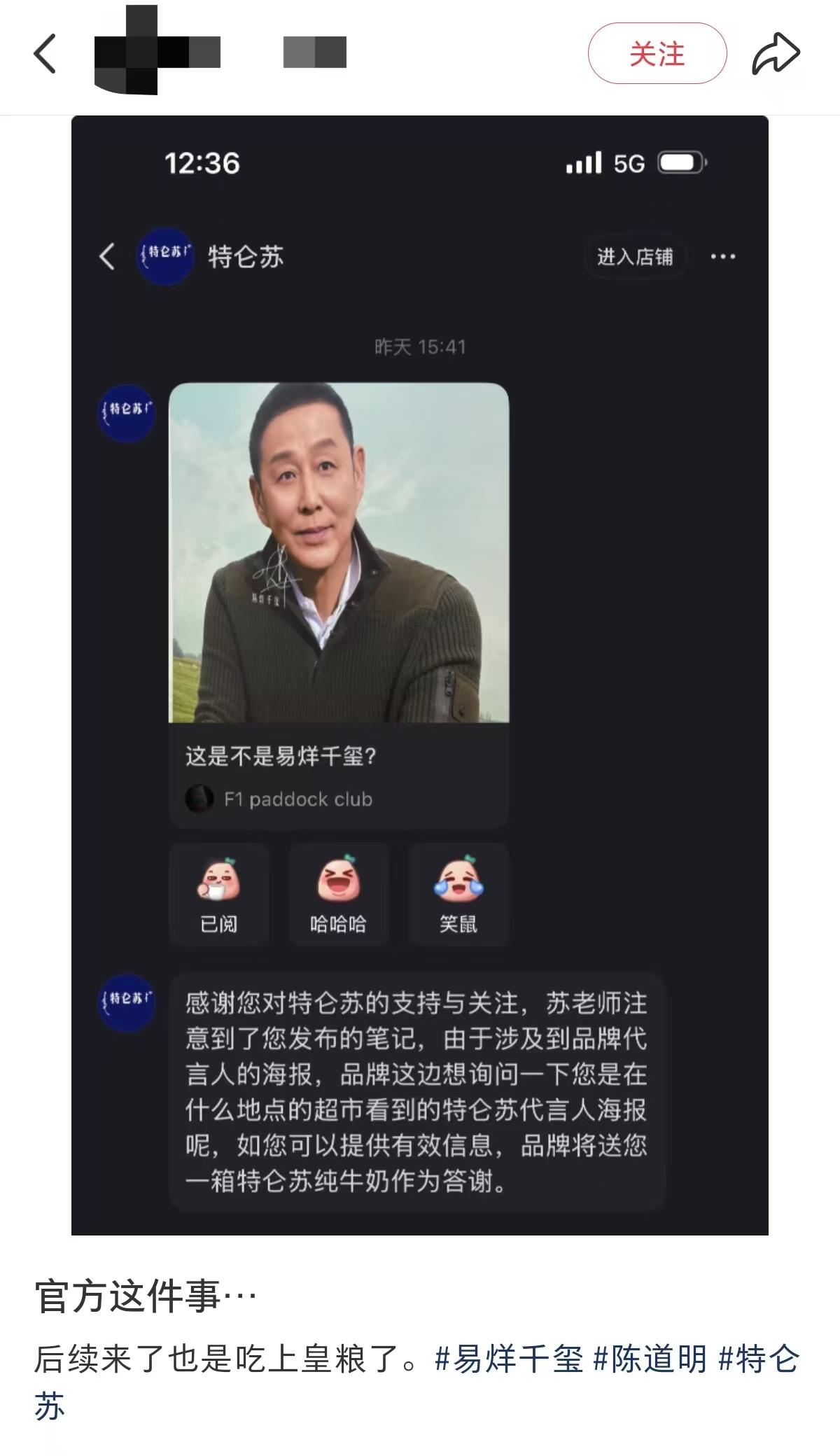Go back from this post
The width and height of the screenshot is (840, 1456).
point(45,54)
